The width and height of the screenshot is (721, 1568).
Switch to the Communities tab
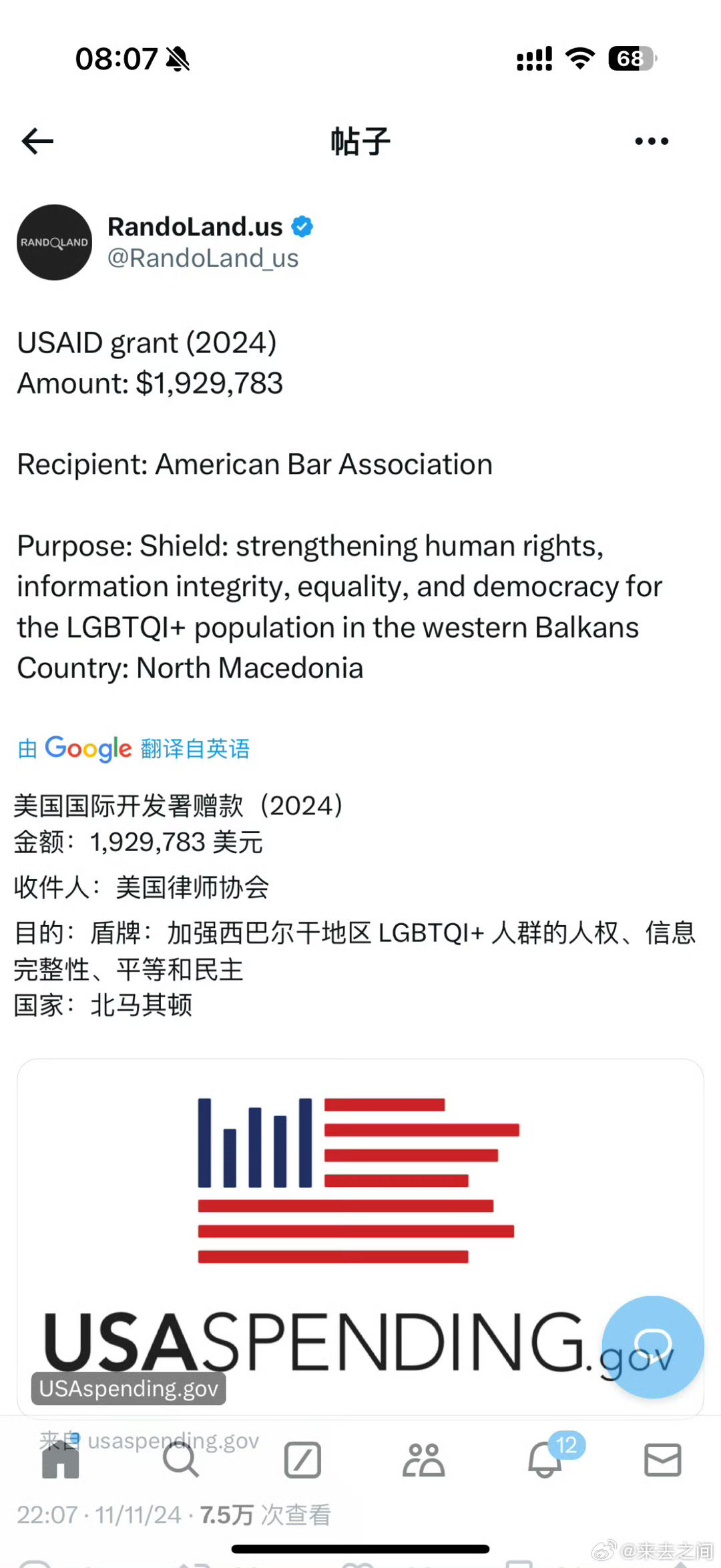tap(423, 1459)
